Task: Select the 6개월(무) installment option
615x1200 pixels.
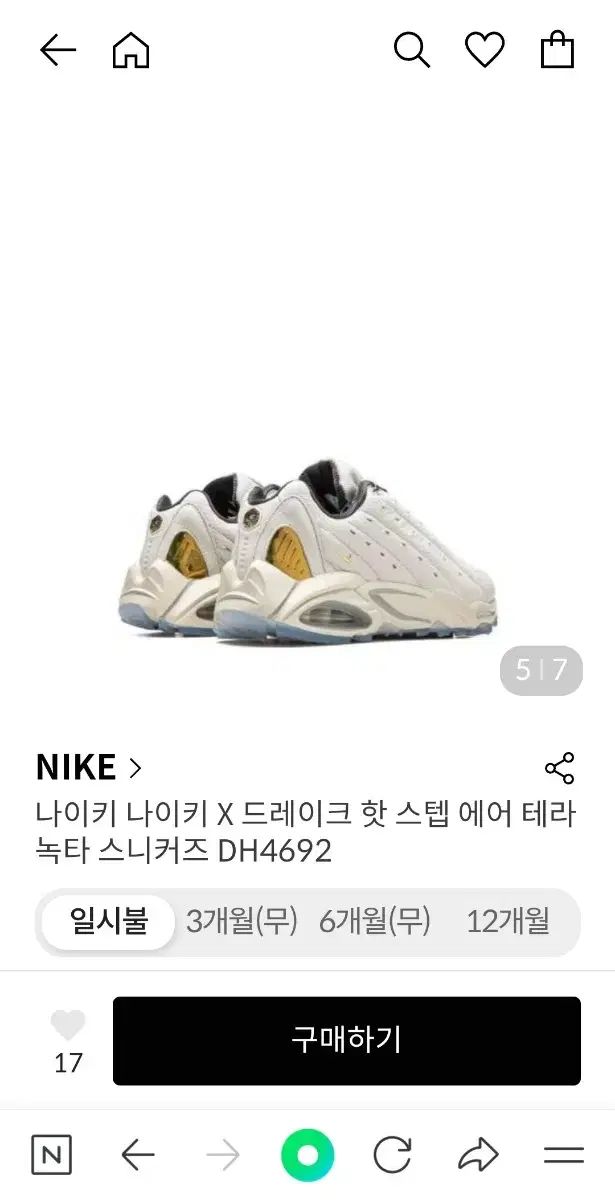Action: (375, 921)
